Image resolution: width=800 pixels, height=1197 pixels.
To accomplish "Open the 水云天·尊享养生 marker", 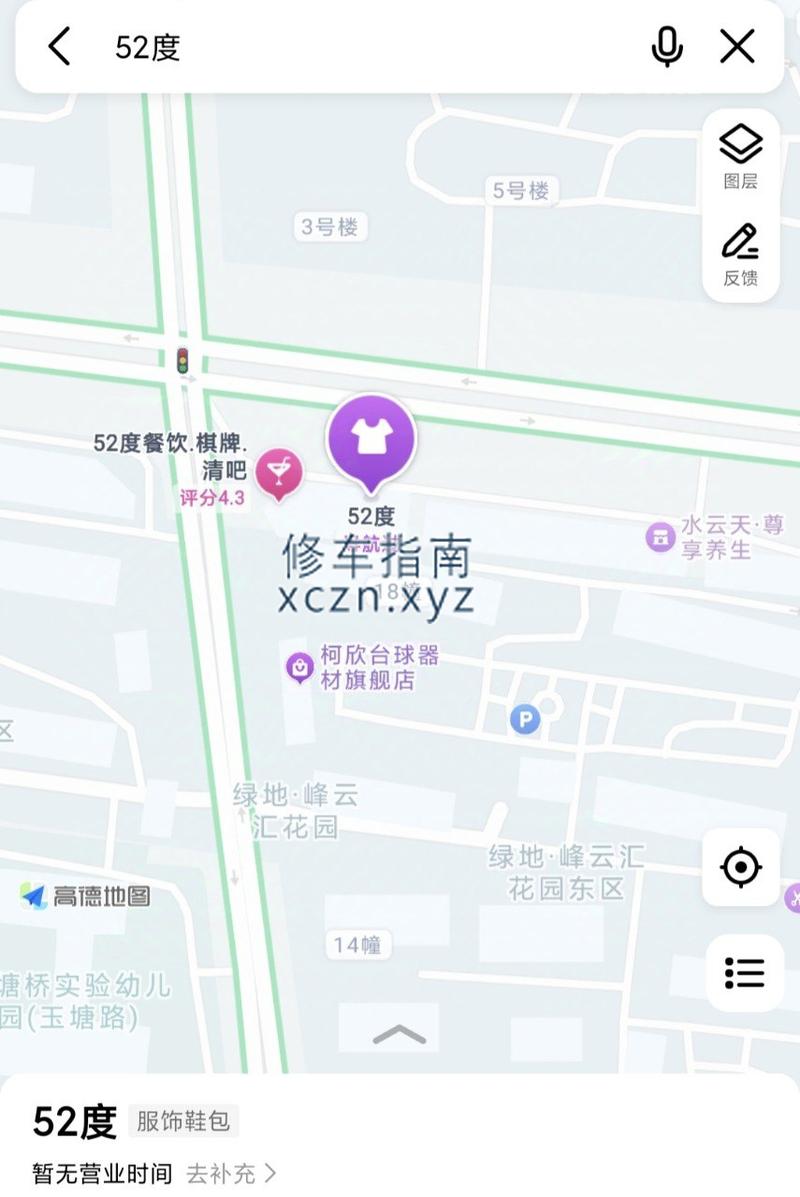I will [660, 537].
